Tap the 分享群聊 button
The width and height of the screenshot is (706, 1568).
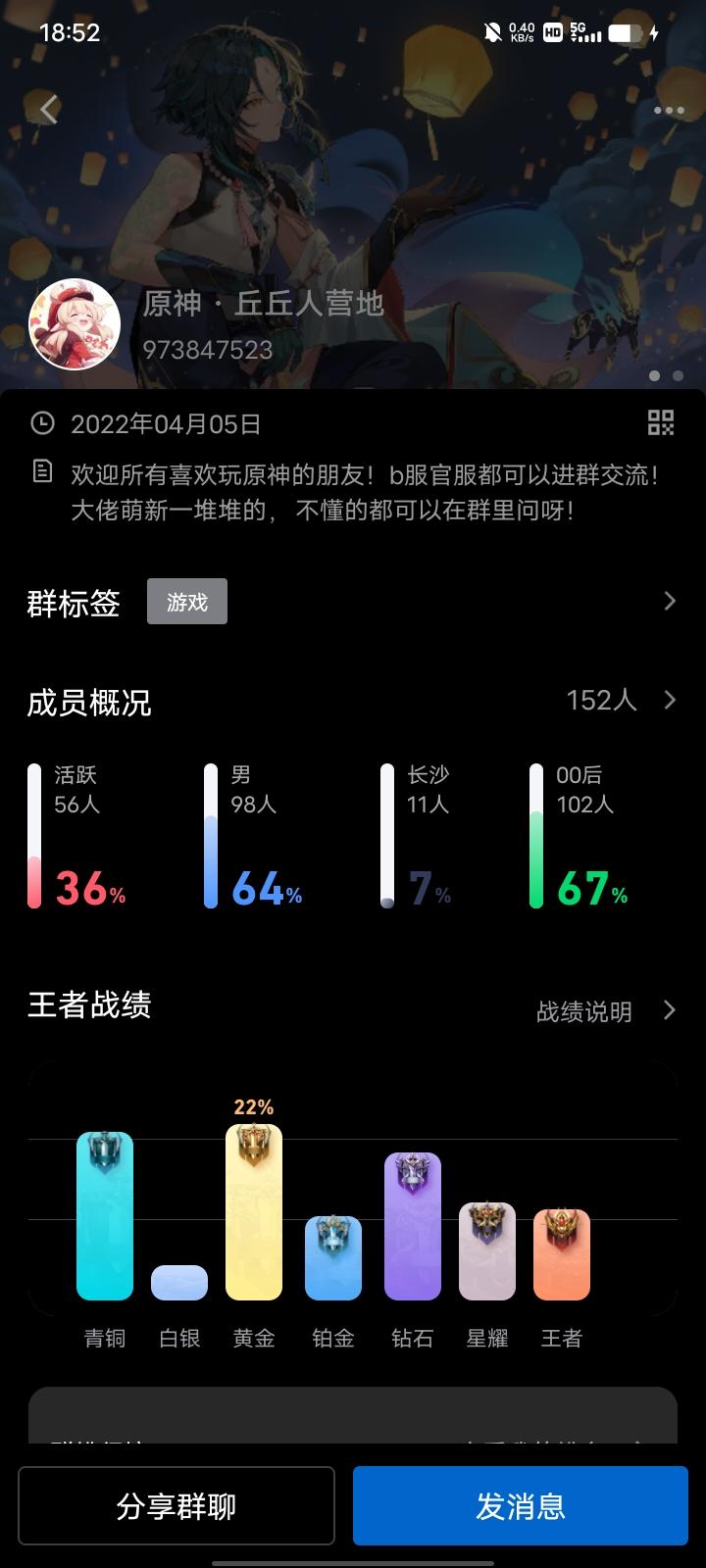coord(176,1506)
